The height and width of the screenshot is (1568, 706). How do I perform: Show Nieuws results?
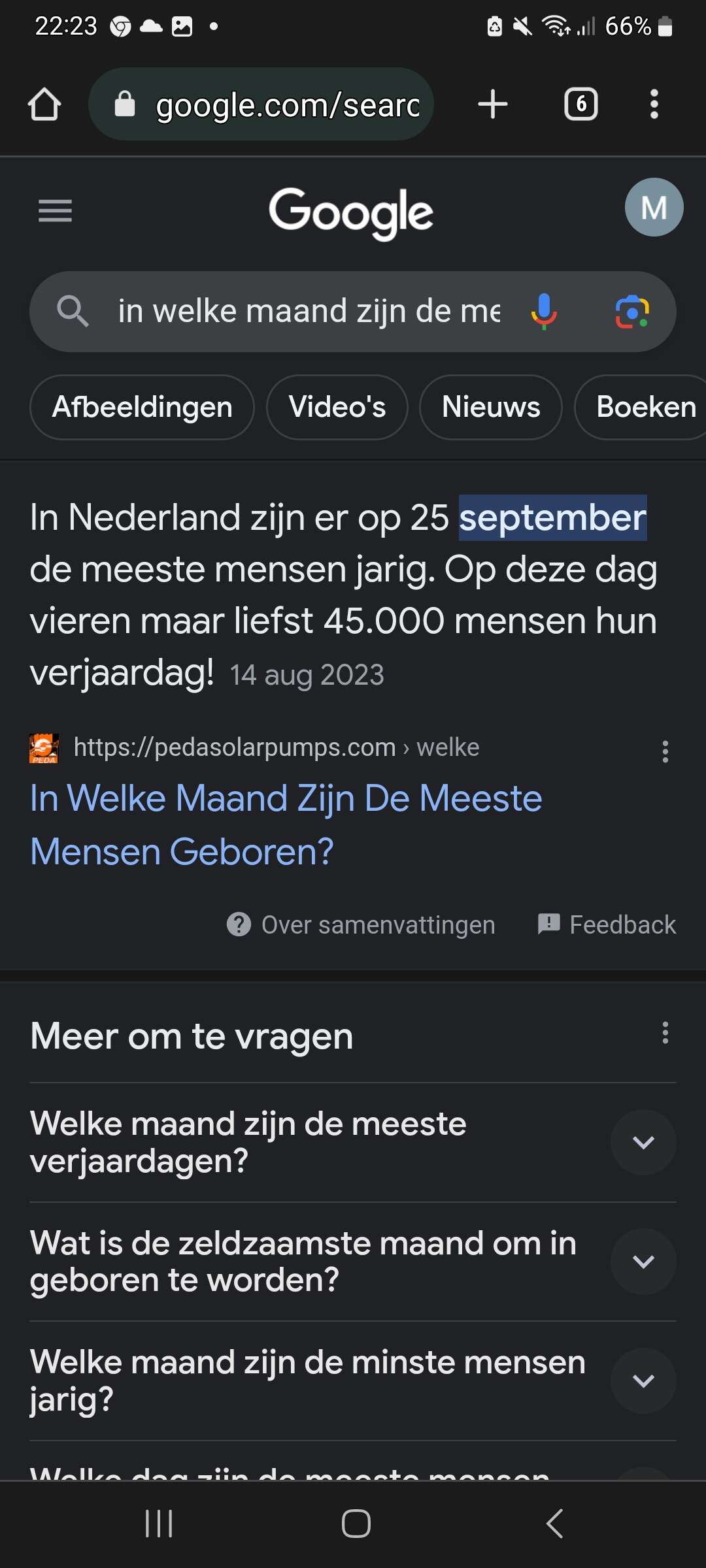[491, 407]
